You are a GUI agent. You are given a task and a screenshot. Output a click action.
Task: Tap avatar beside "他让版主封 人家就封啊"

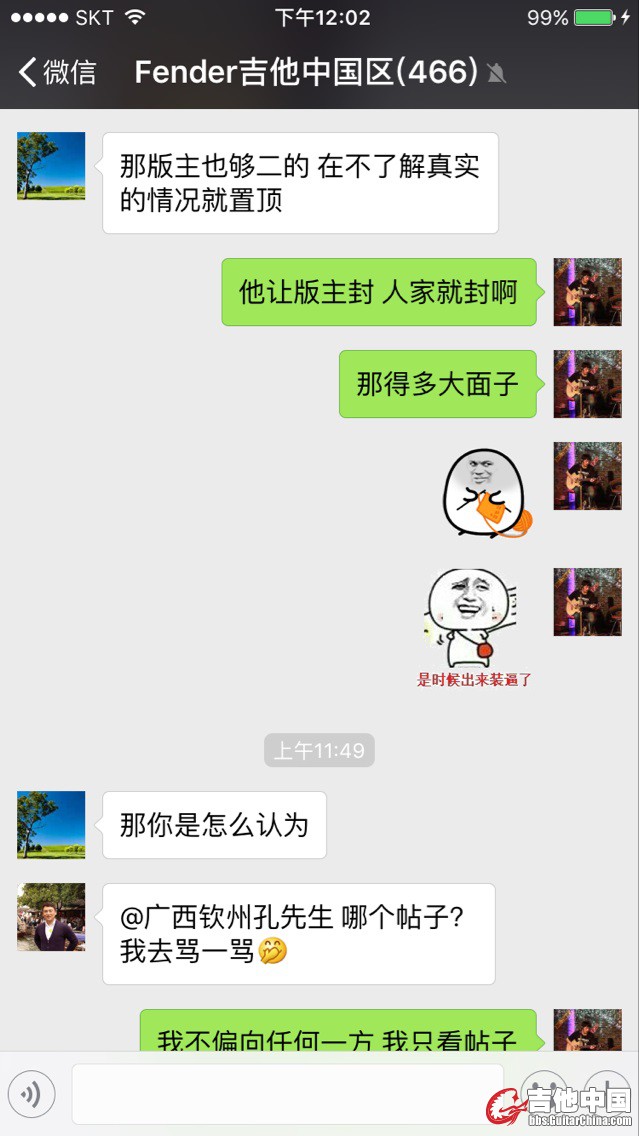tap(588, 292)
